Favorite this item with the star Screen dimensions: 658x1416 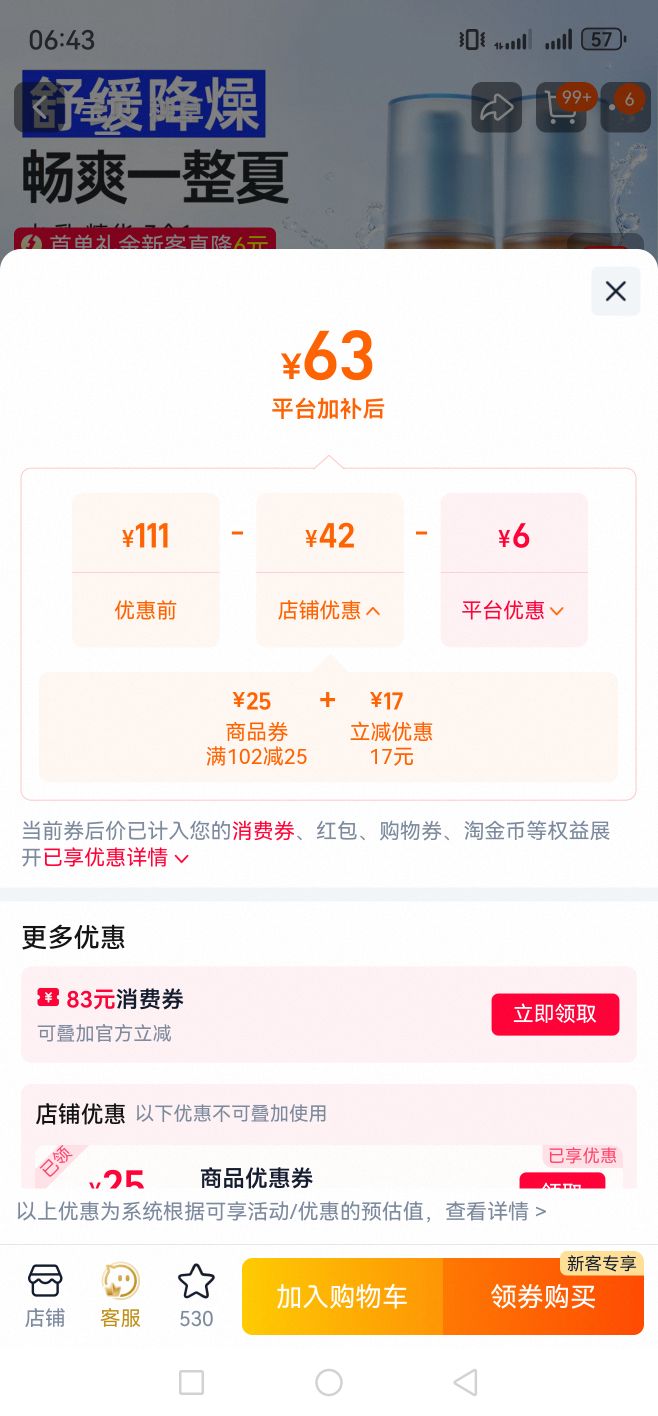[196, 1296]
